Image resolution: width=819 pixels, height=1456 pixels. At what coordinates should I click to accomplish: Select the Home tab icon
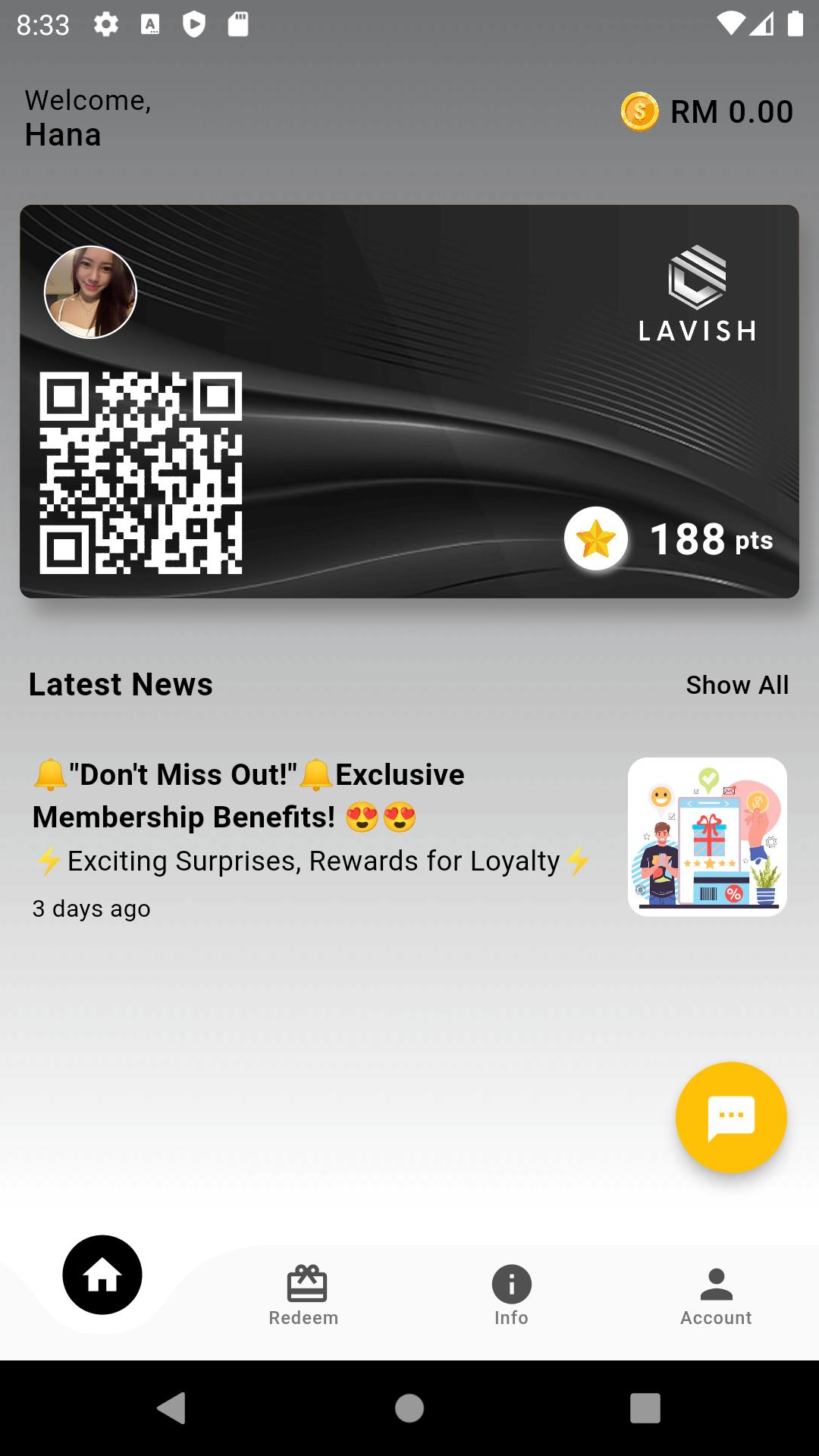coord(102,1275)
